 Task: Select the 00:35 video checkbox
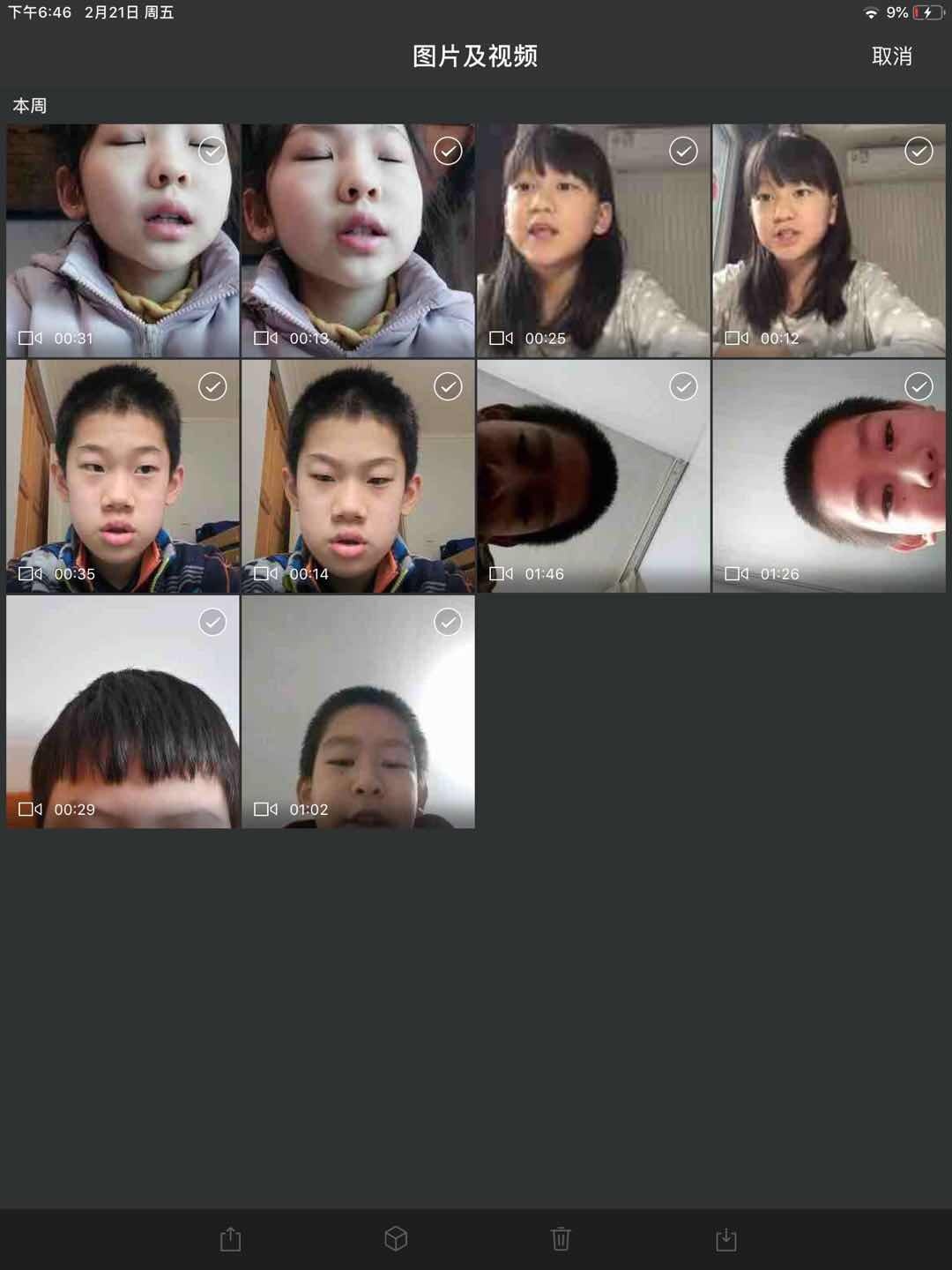[212, 387]
